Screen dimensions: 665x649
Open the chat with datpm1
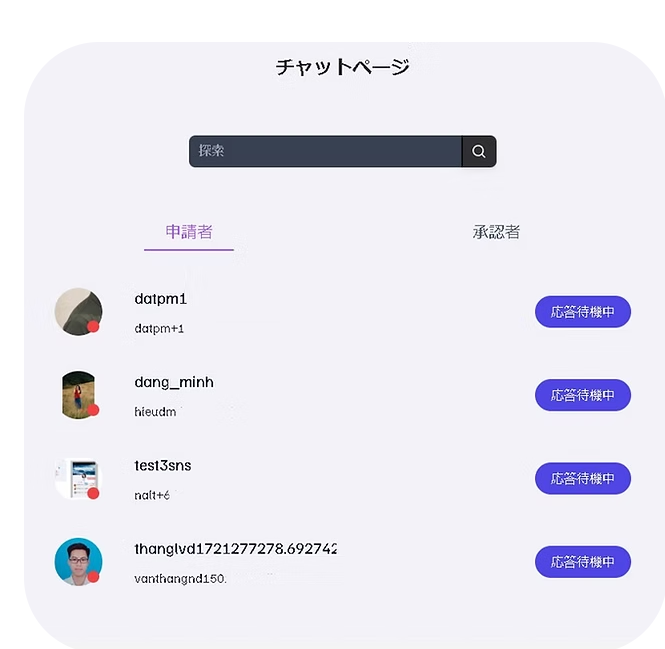click(x=161, y=299)
